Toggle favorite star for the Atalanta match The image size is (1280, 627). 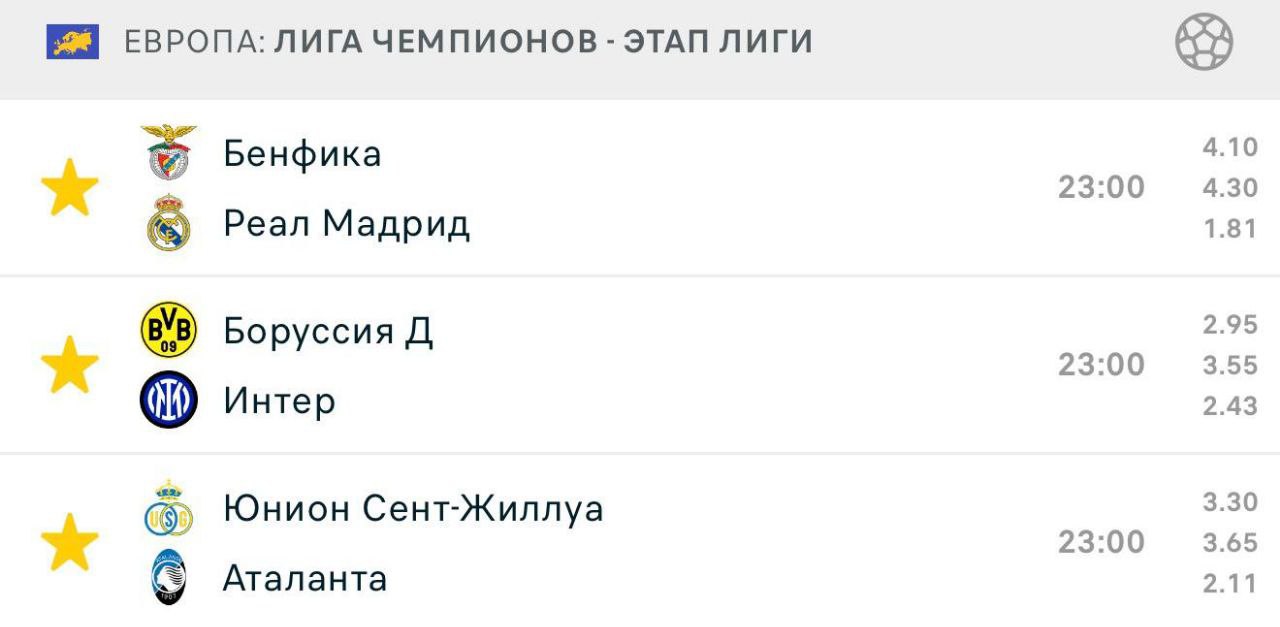point(70,542)
